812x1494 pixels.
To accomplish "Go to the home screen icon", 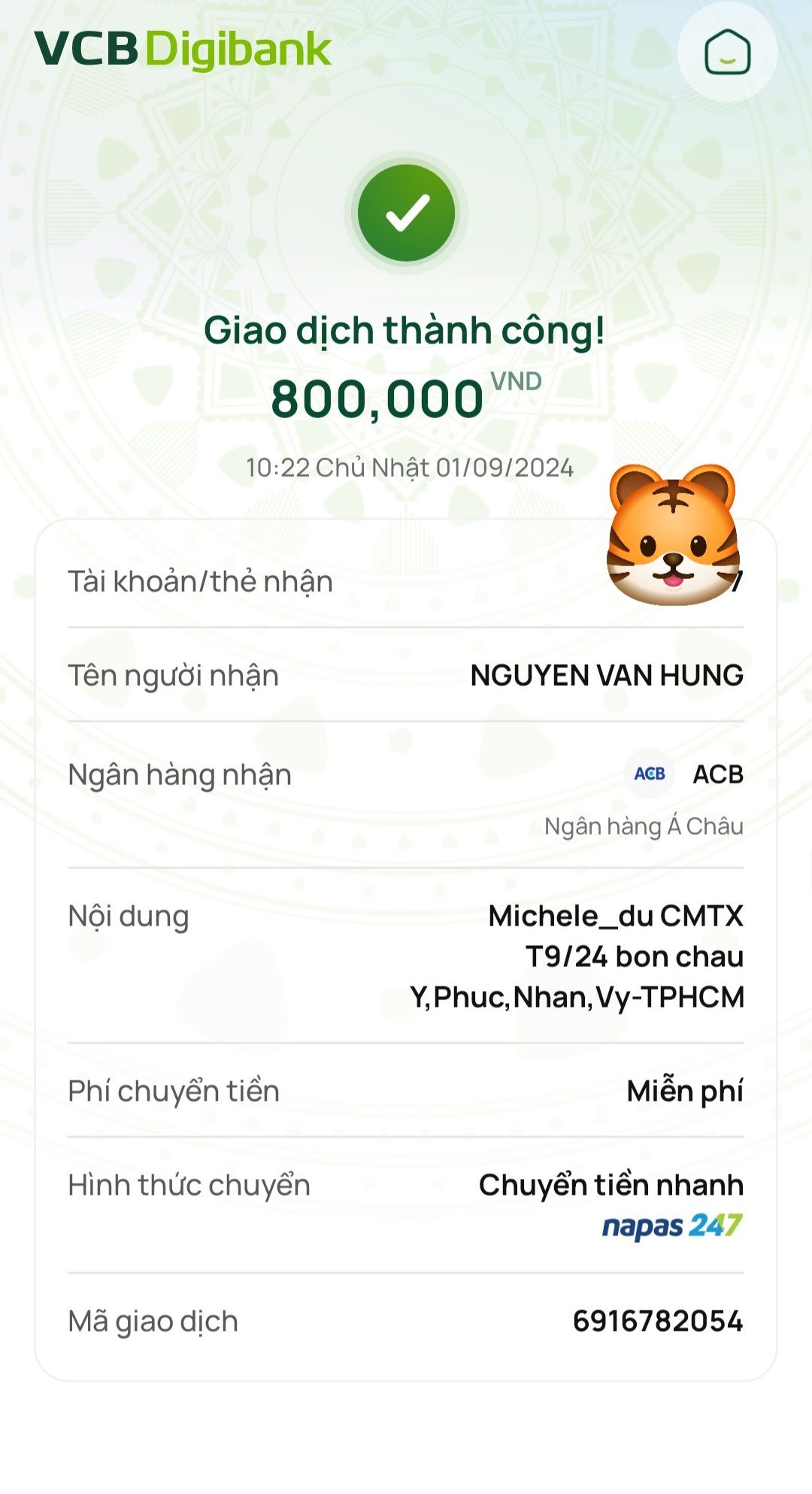I will 727,53.
